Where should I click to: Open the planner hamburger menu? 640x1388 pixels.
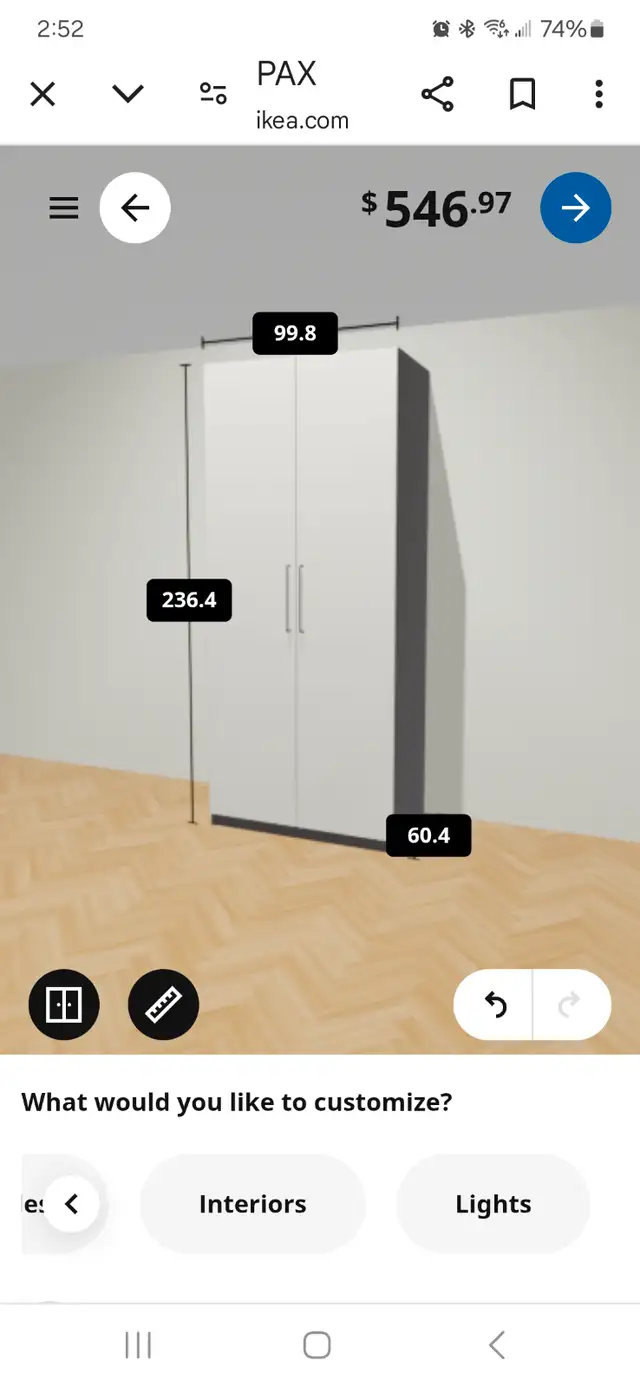(x=64, y=208)
